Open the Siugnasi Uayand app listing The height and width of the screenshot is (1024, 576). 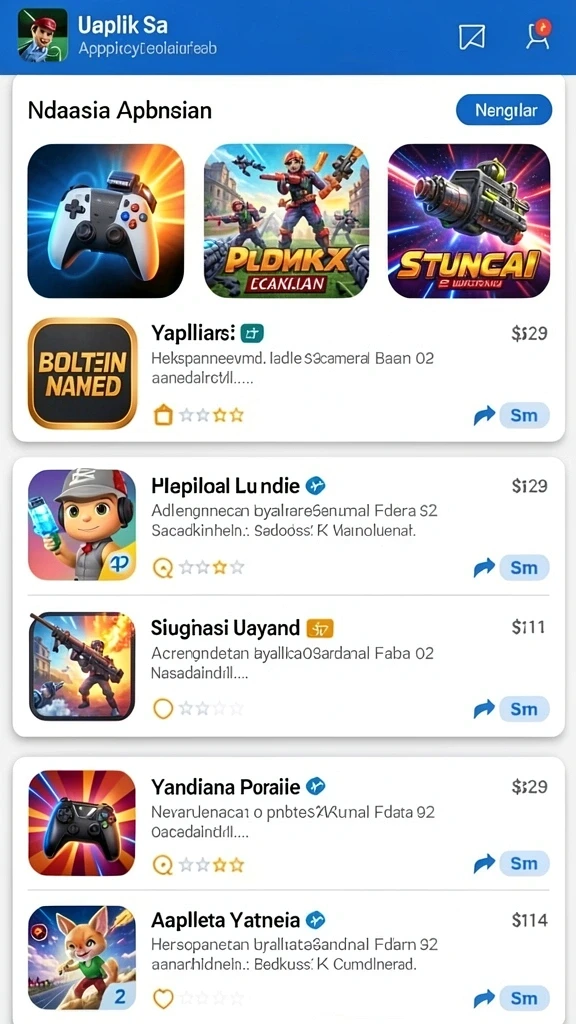point(288,666)
